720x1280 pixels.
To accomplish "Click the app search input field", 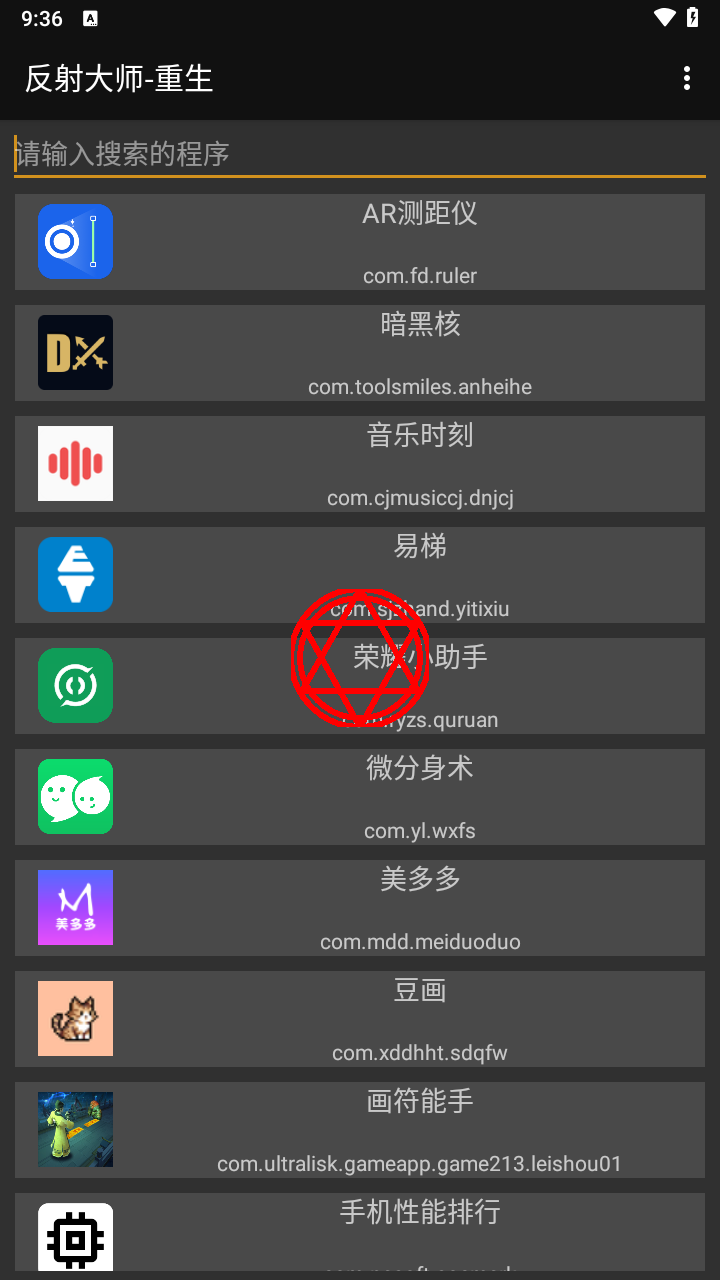I will (x=360, y=153).
